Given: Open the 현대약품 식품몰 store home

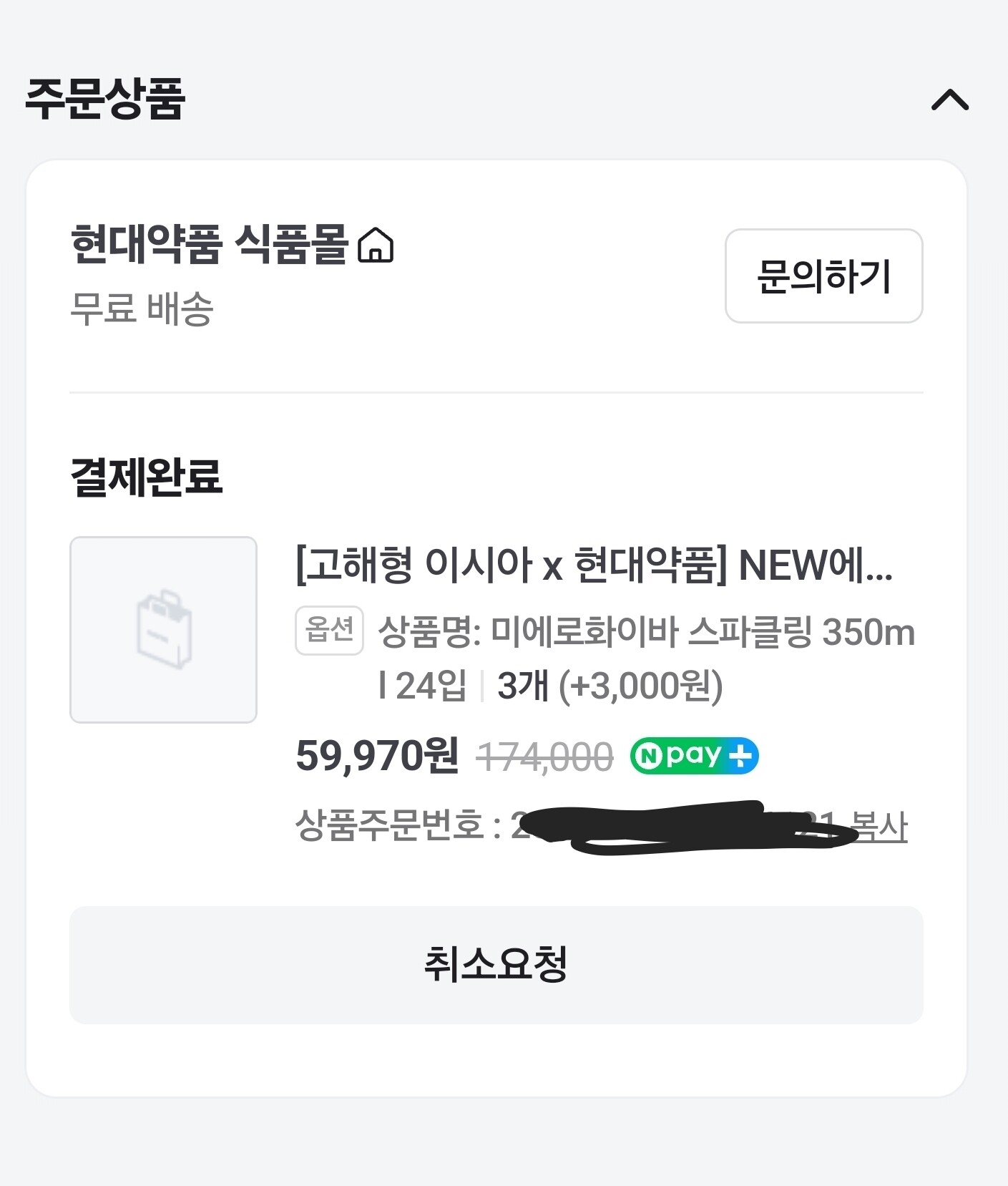Looking at the screenshot, I should tap(232, 244).
